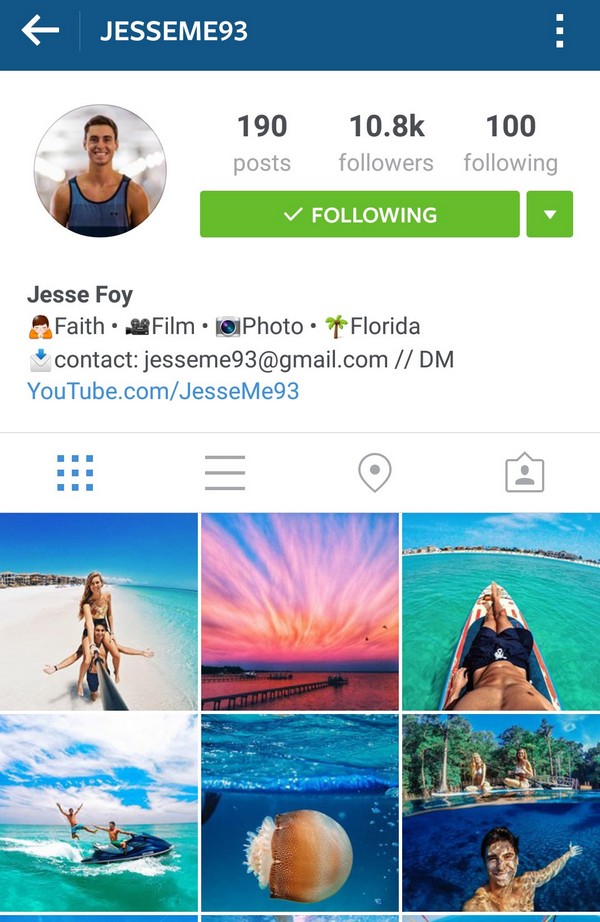600x922 pixels.
Task: Open the pink sunset pier photo
Action: 300,611
